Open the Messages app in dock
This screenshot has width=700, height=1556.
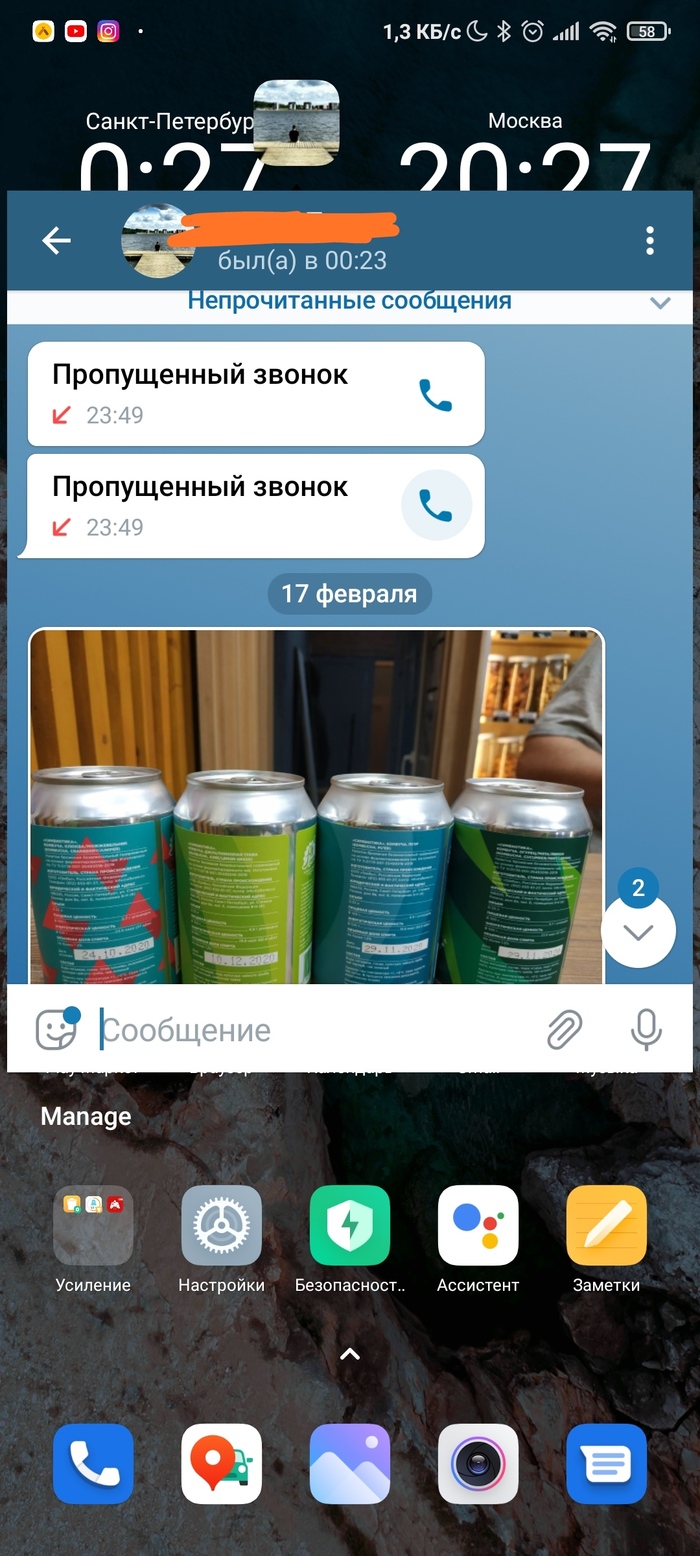pos(606,1464)
